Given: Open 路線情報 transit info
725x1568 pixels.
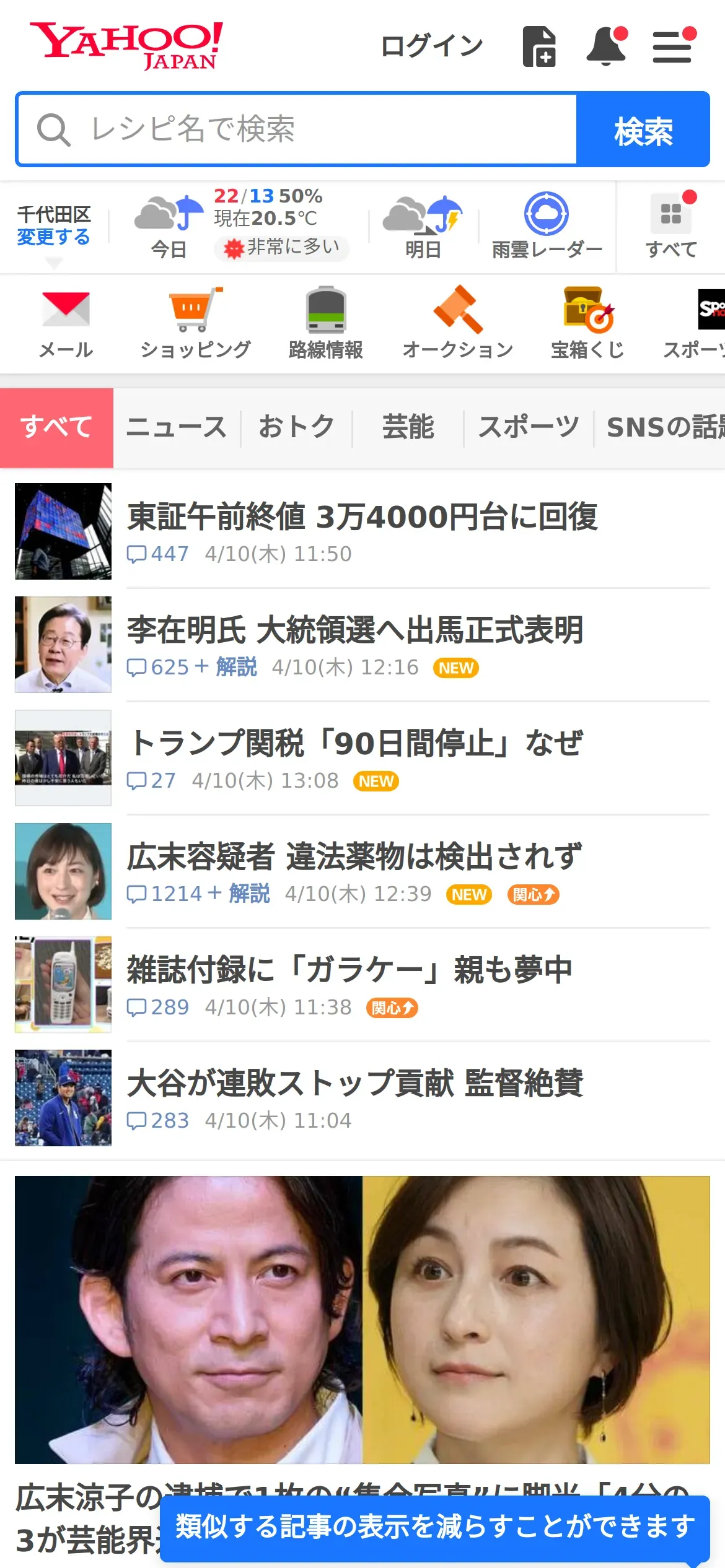Looking at the screenshot, I should [326, 323].
